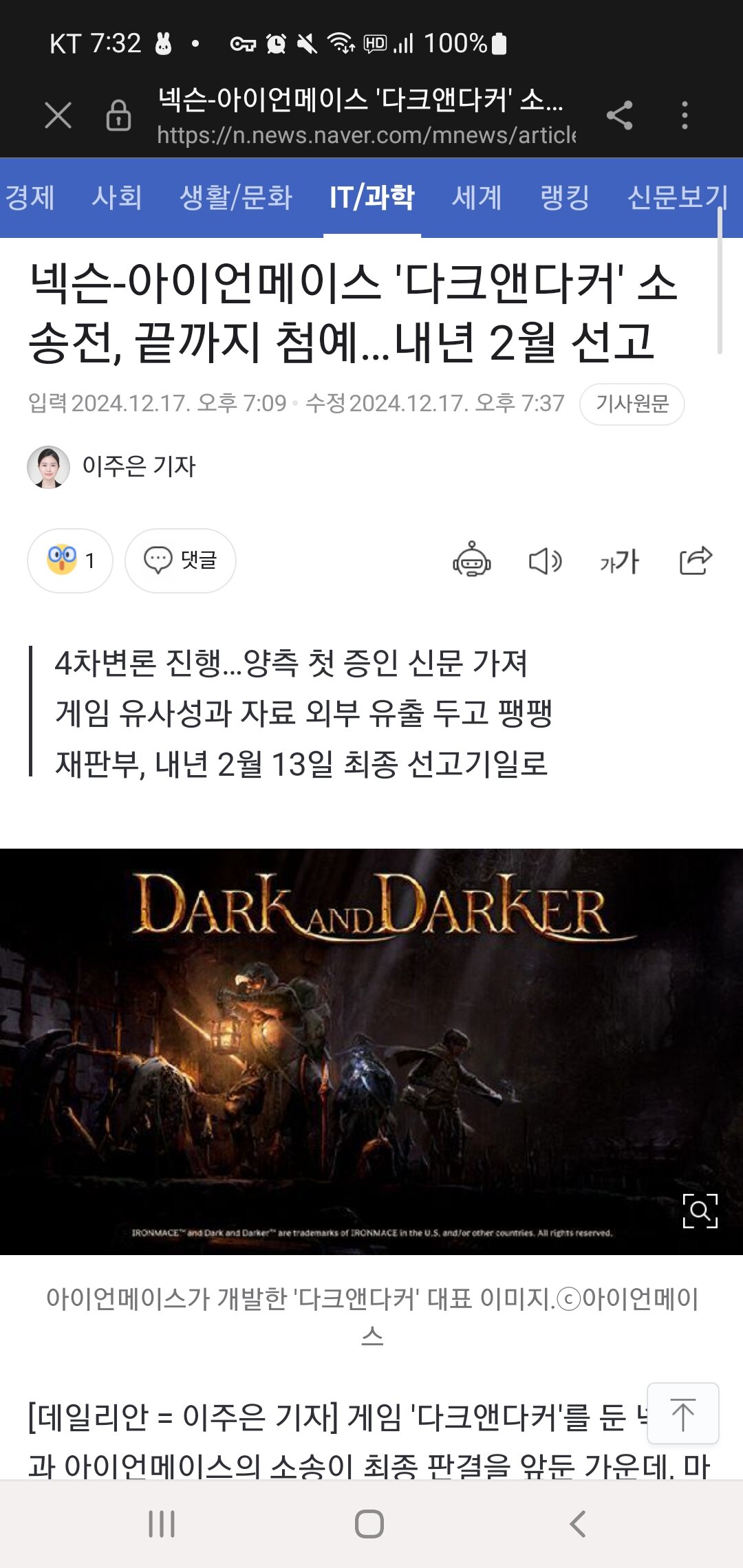Open the 신문보기 tab
Screen dimensions: 743x1568
[677, 198]
